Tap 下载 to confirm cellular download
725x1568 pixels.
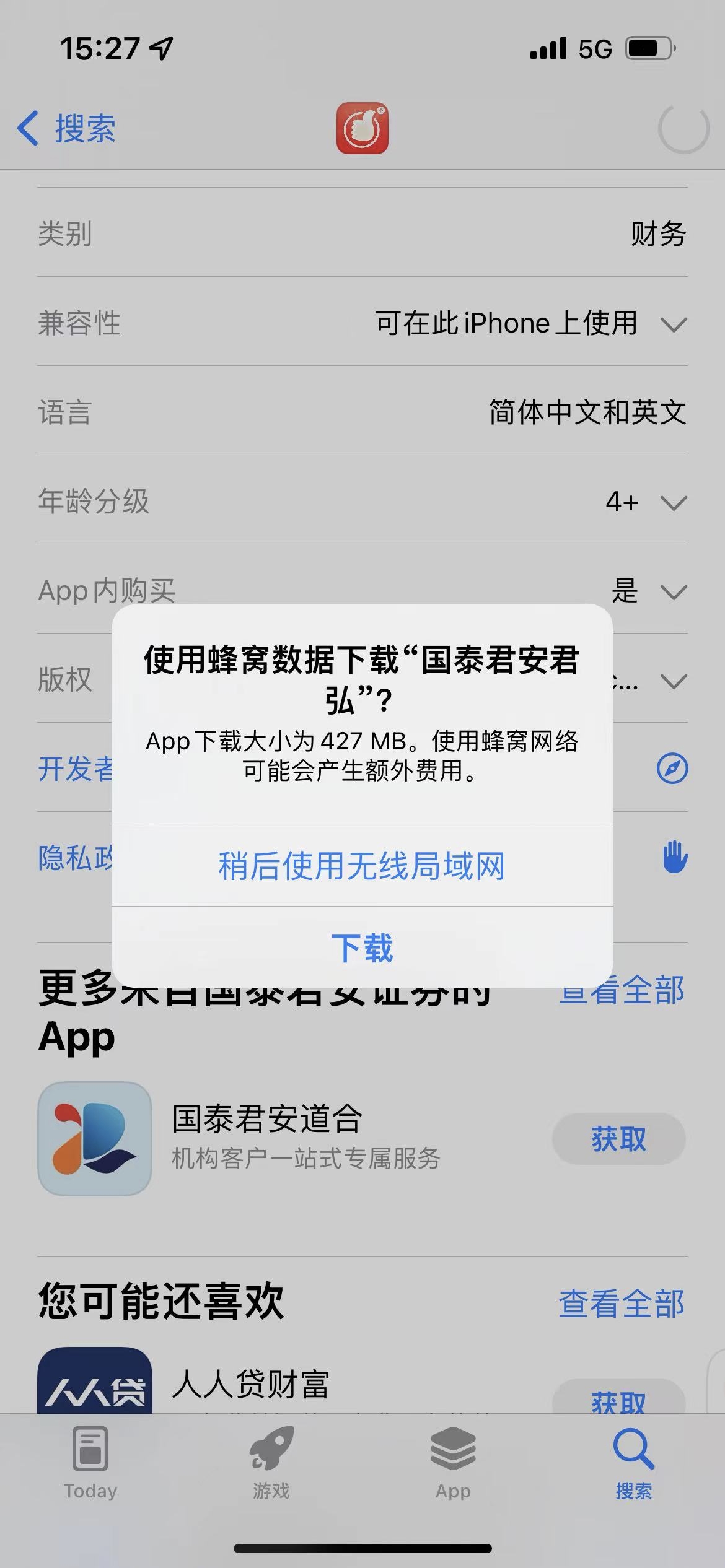[362, 947]
